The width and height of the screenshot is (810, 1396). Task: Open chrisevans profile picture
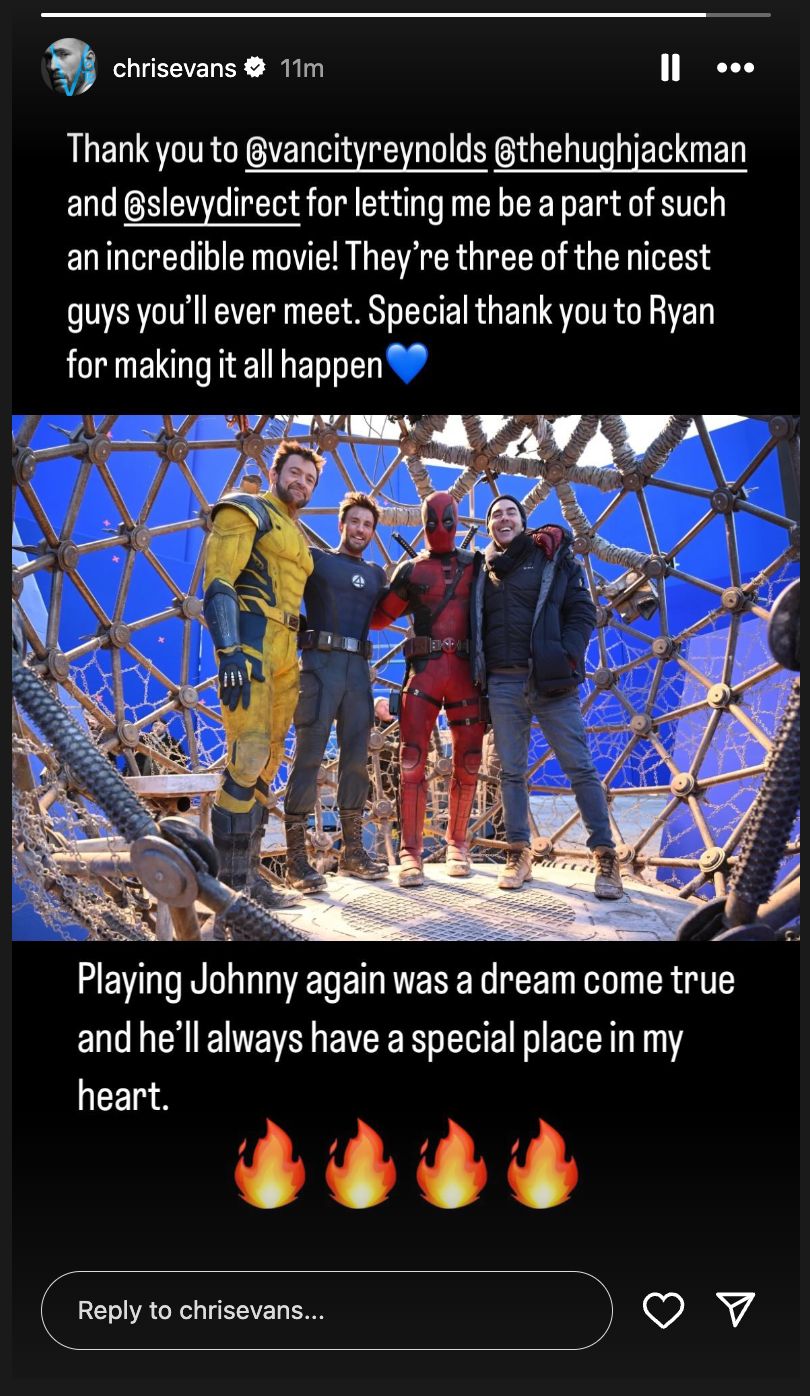coord(69,68)
